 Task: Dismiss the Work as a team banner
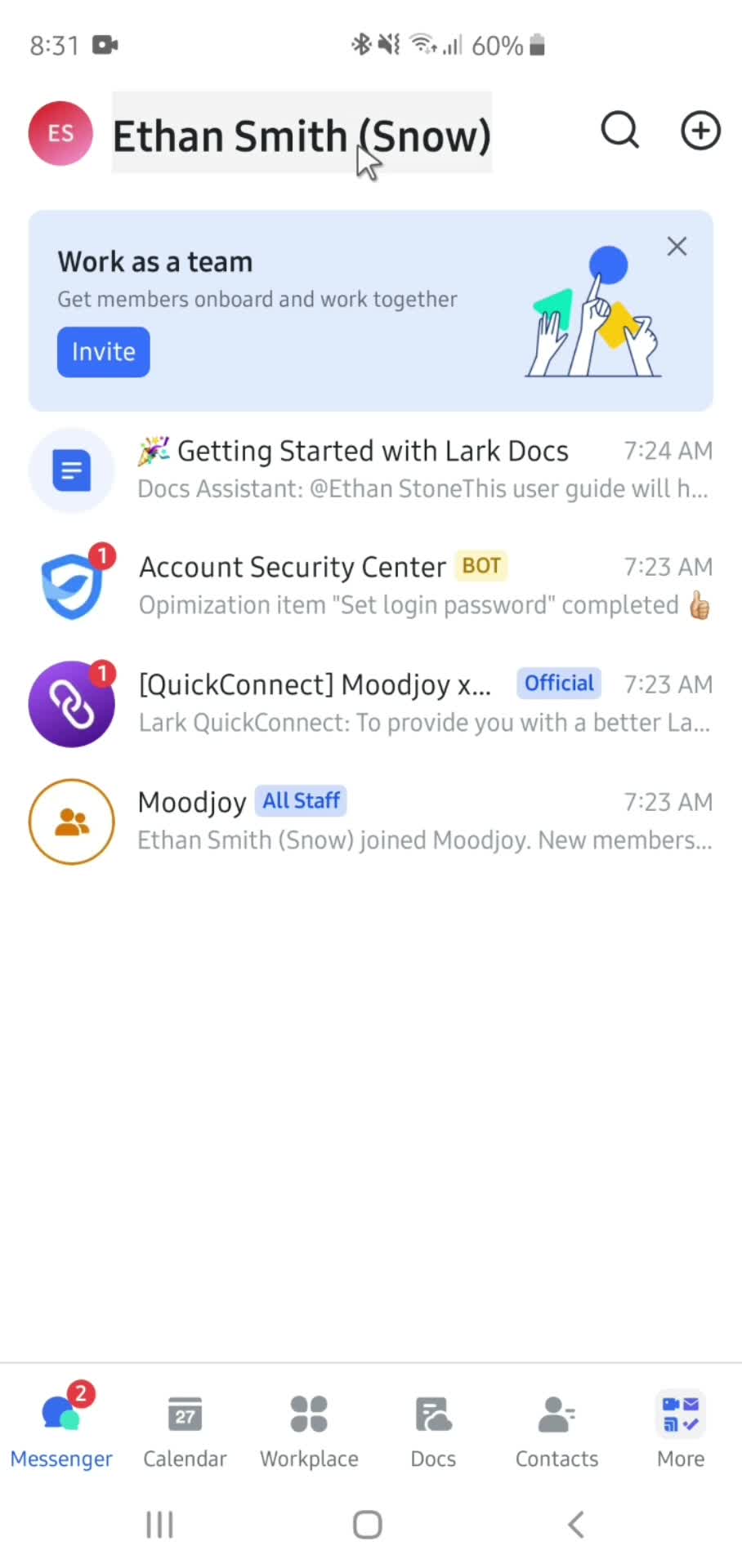click(677, 247)
